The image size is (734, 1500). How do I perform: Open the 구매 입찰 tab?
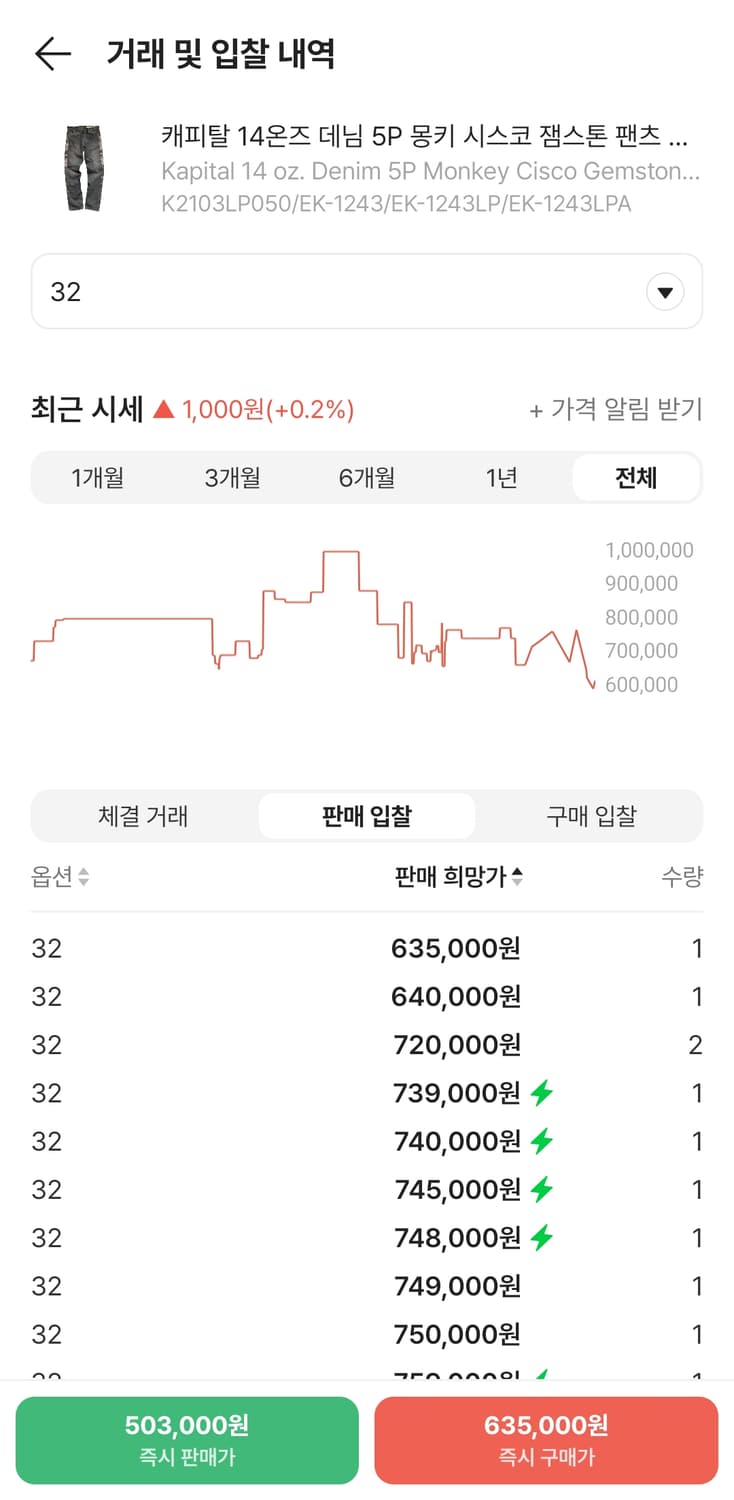click(590, 816)
